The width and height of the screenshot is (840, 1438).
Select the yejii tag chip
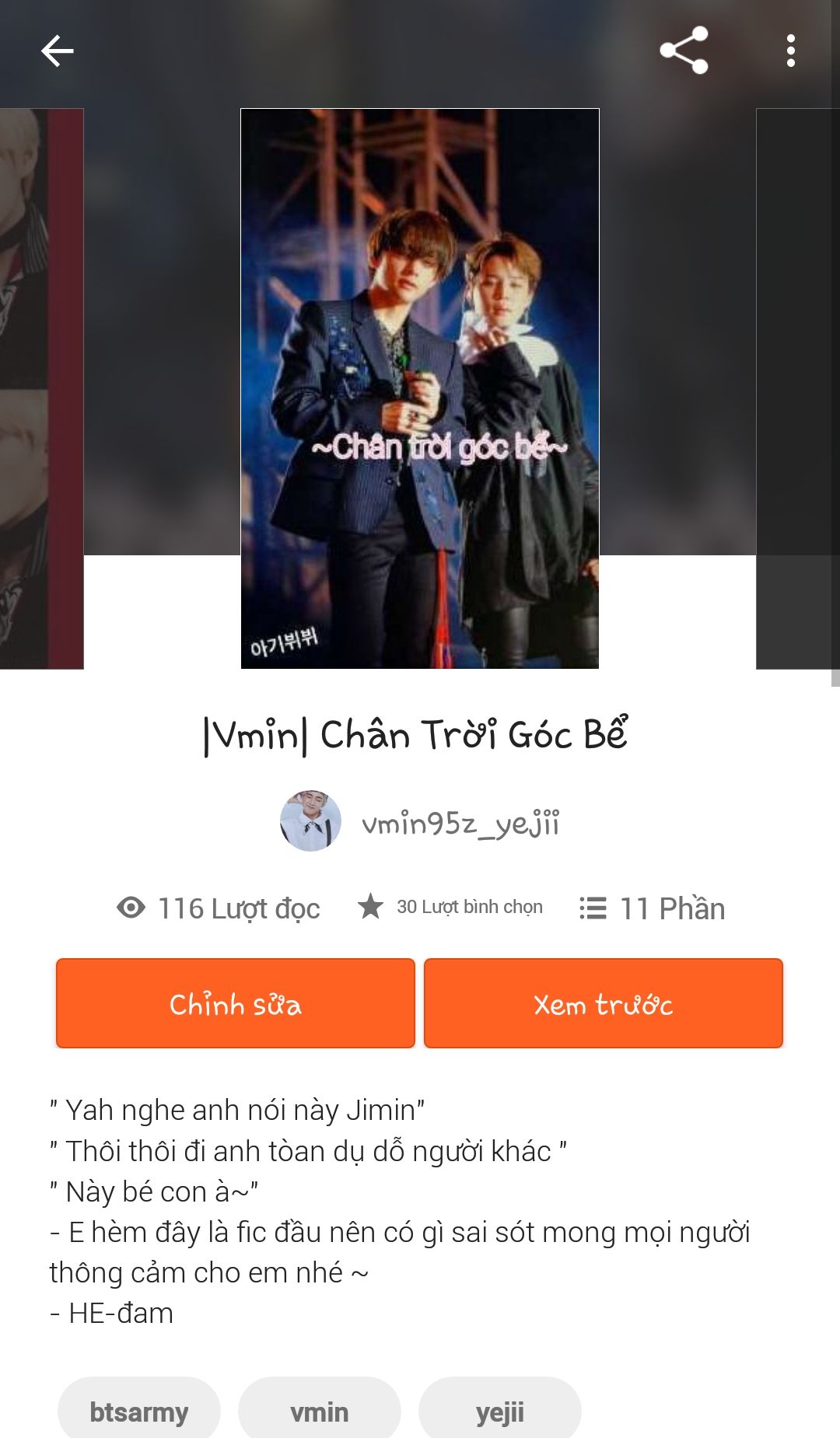click(x=499, y=1411)
